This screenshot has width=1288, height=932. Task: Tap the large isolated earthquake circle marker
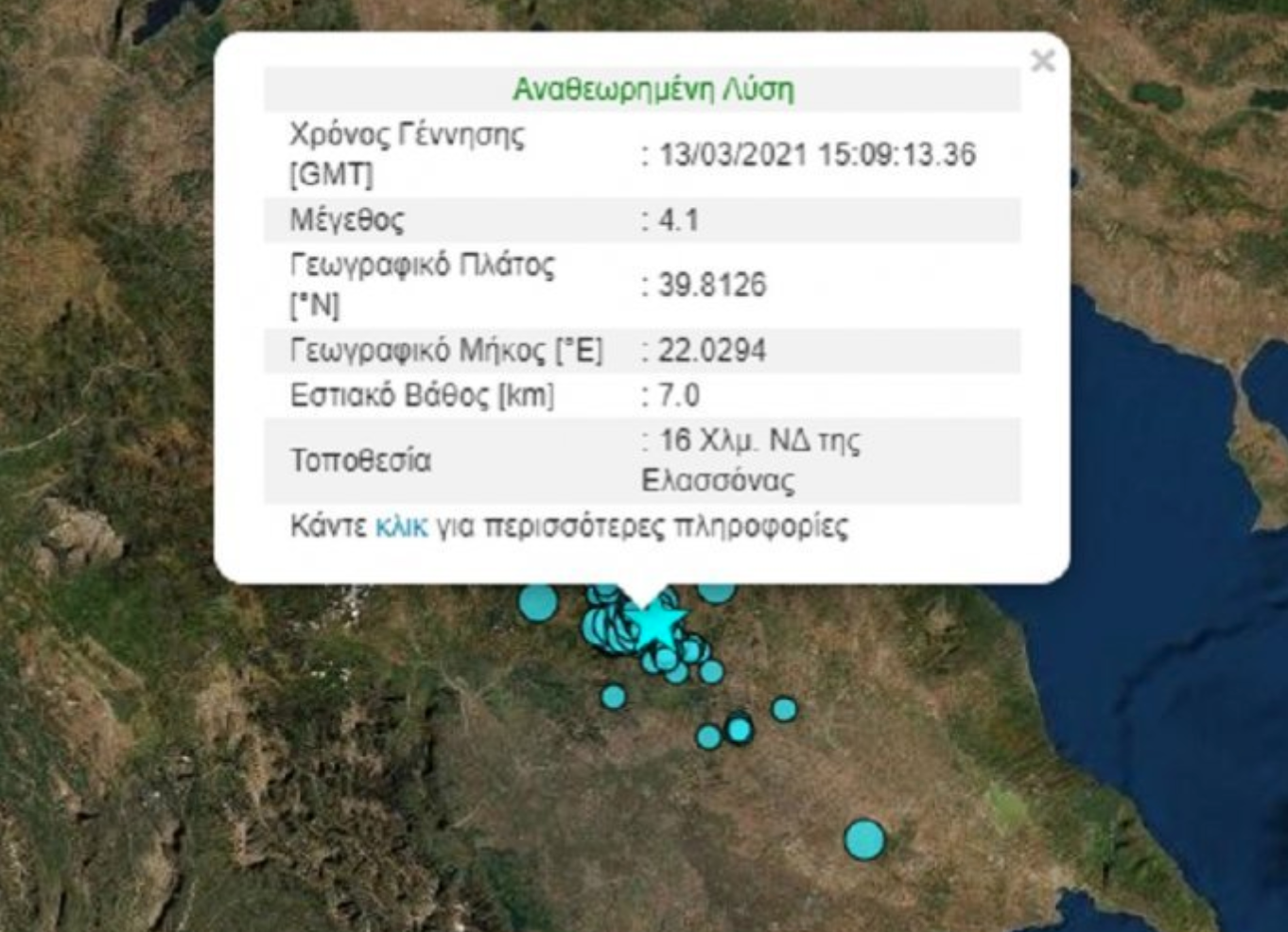[x=864, y=839]
